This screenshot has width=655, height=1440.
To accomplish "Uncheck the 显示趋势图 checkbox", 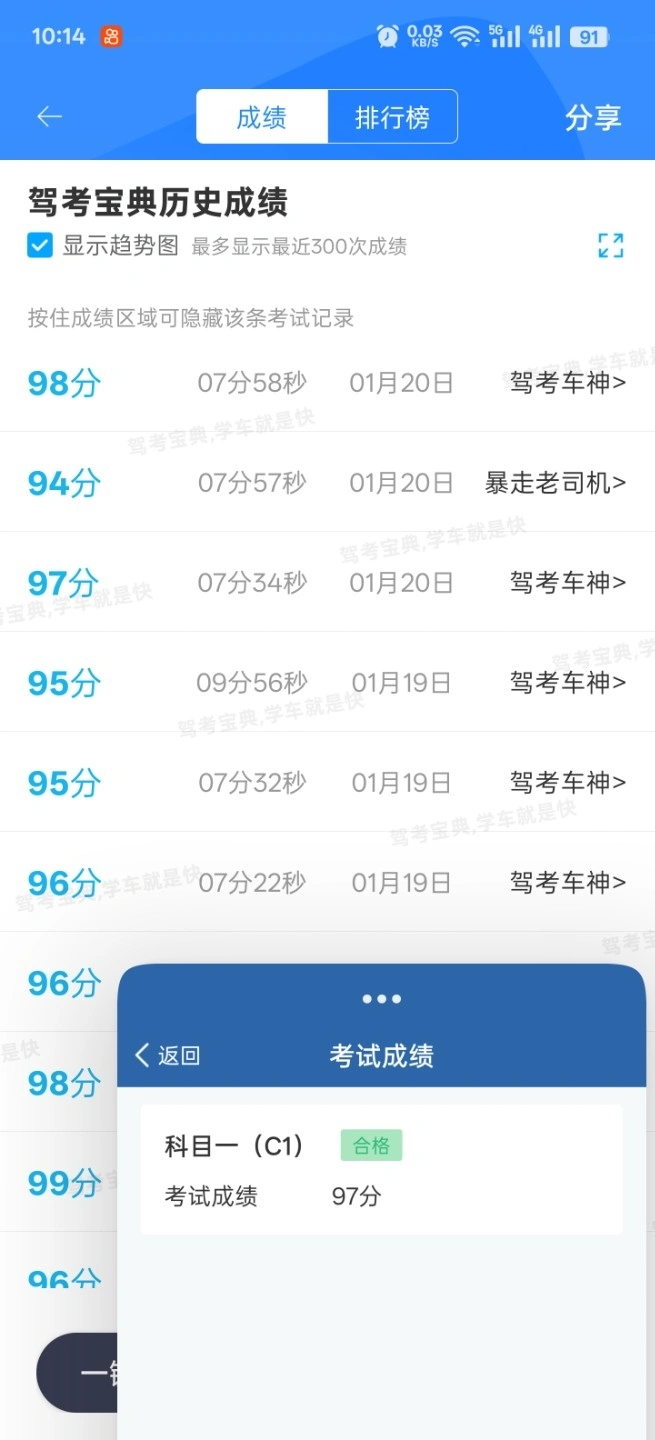I will tap(40, 246).
